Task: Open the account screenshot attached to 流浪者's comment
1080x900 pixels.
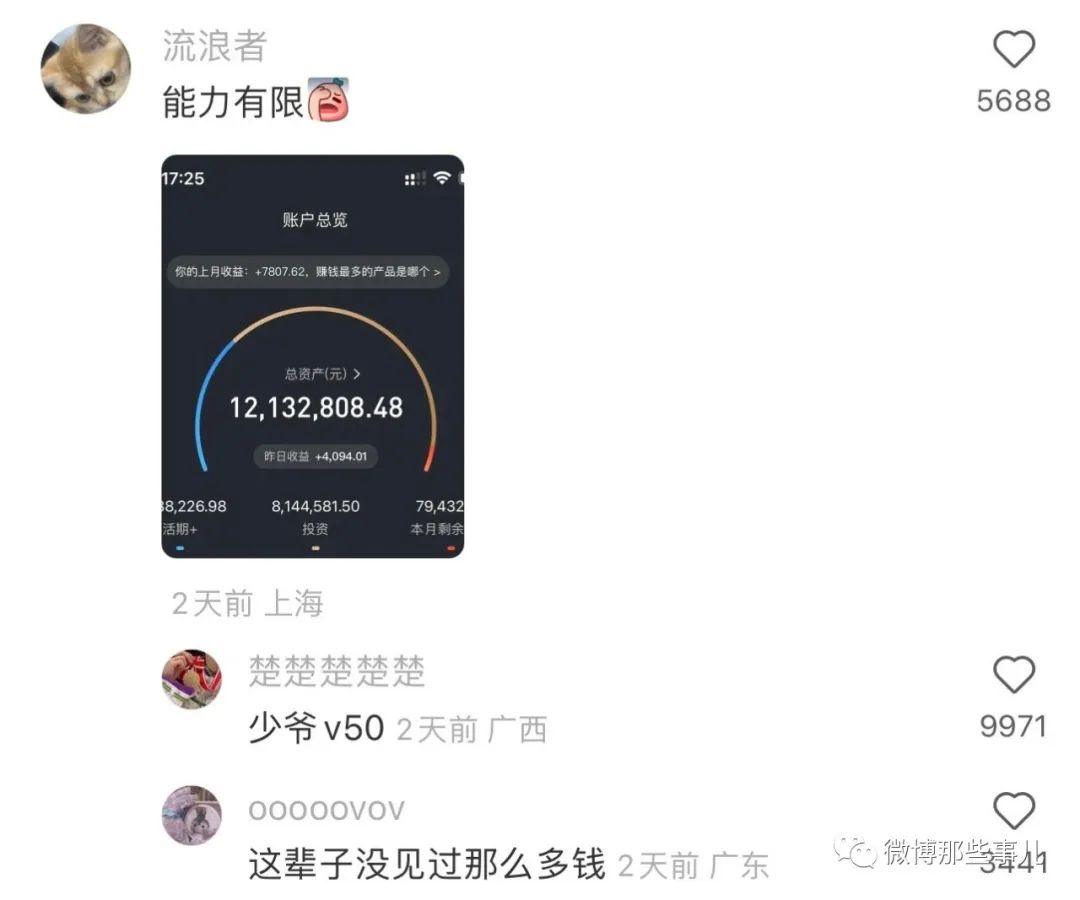Action: [313, 356]
